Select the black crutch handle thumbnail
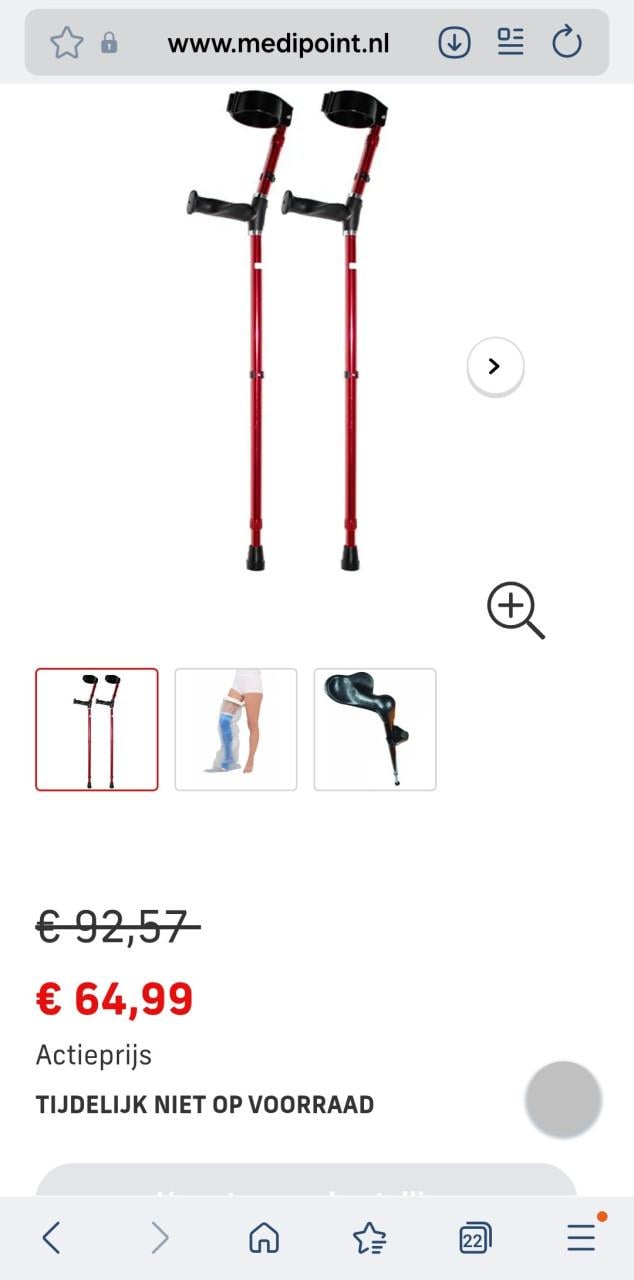Screen dimensions: 634x1280 pos(375,729)
